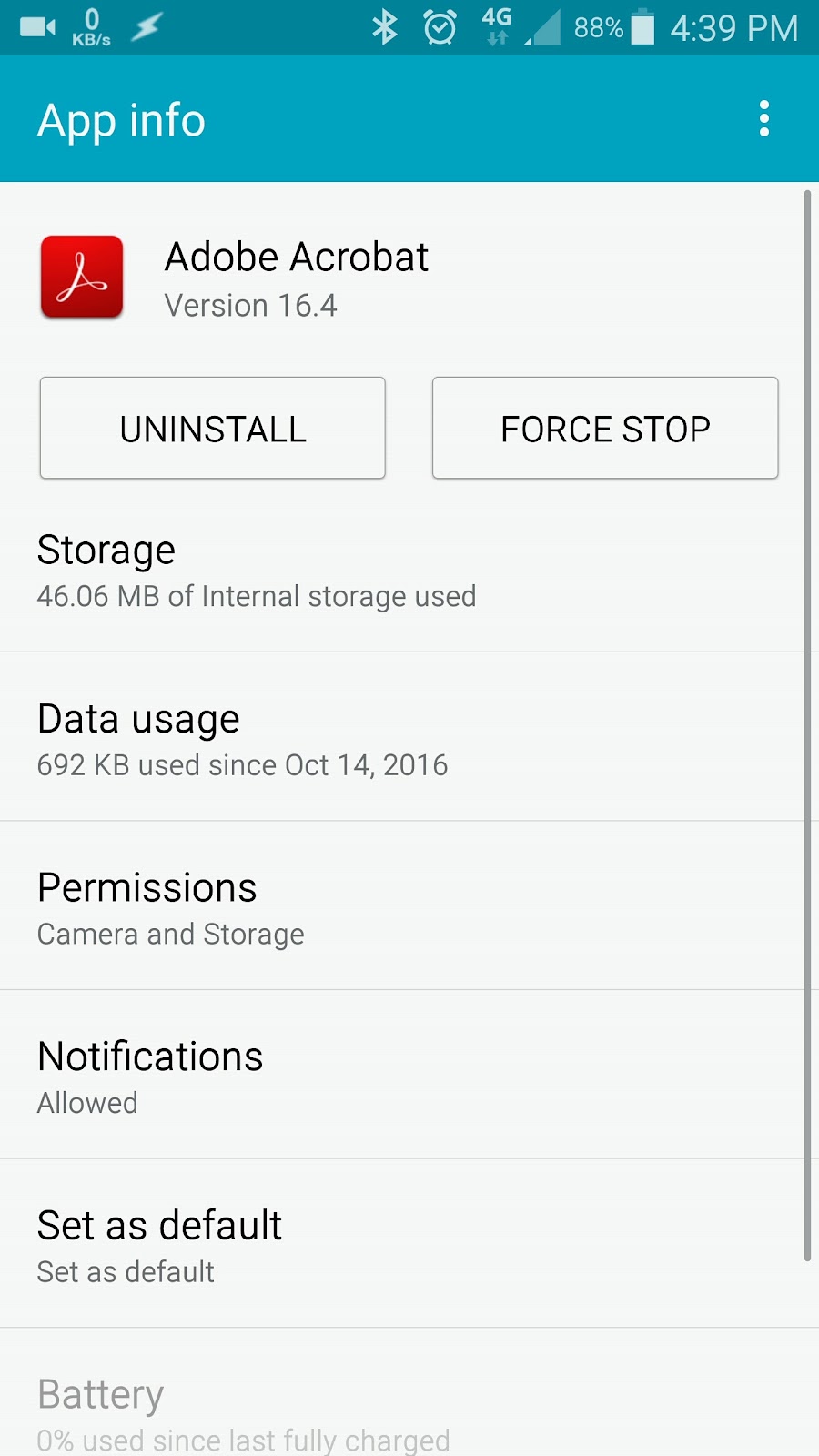Image resolution: width=819 pixels, height=1456 pixels.
Task: Force stop Adobe Acrobat
Action: [x=605, y=428]
